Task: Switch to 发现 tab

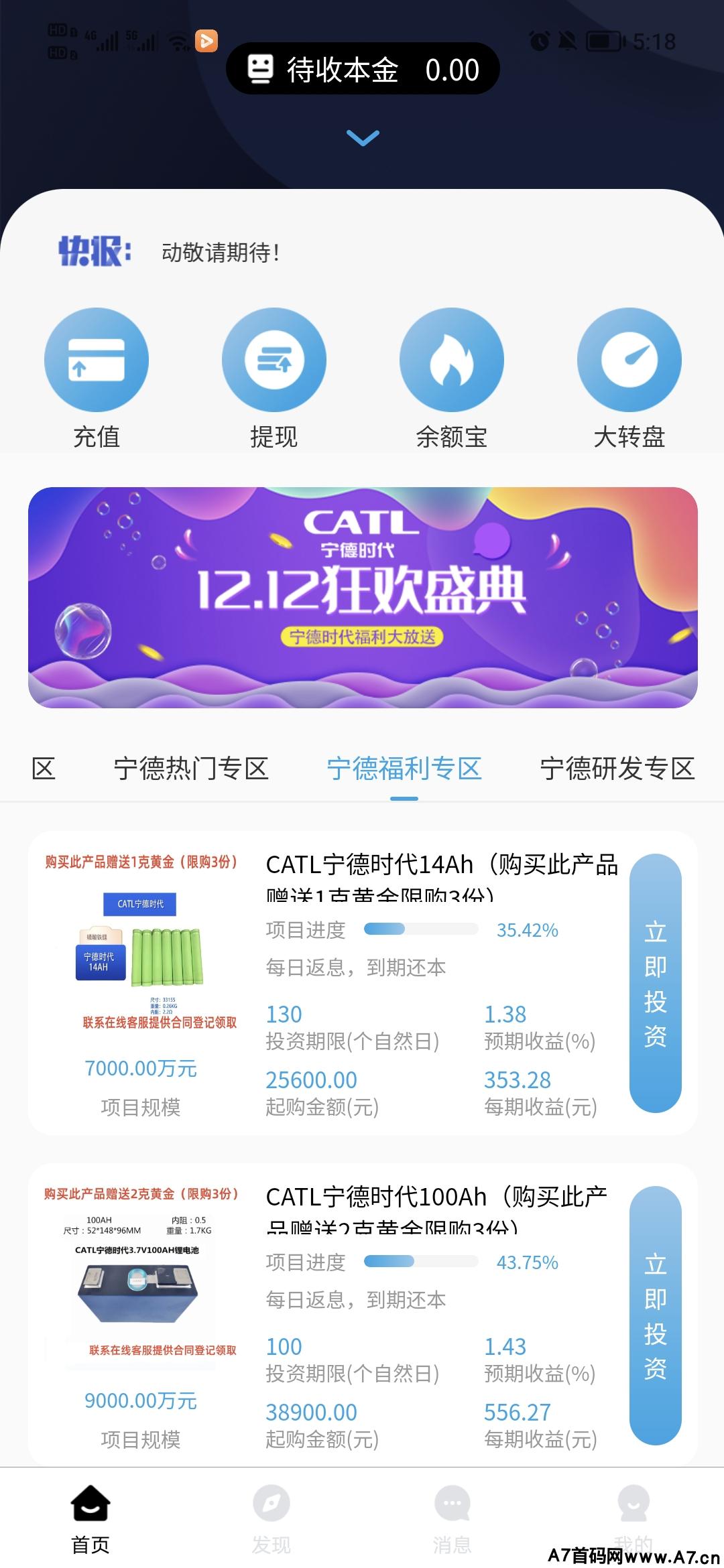Action: [271, 1519]
